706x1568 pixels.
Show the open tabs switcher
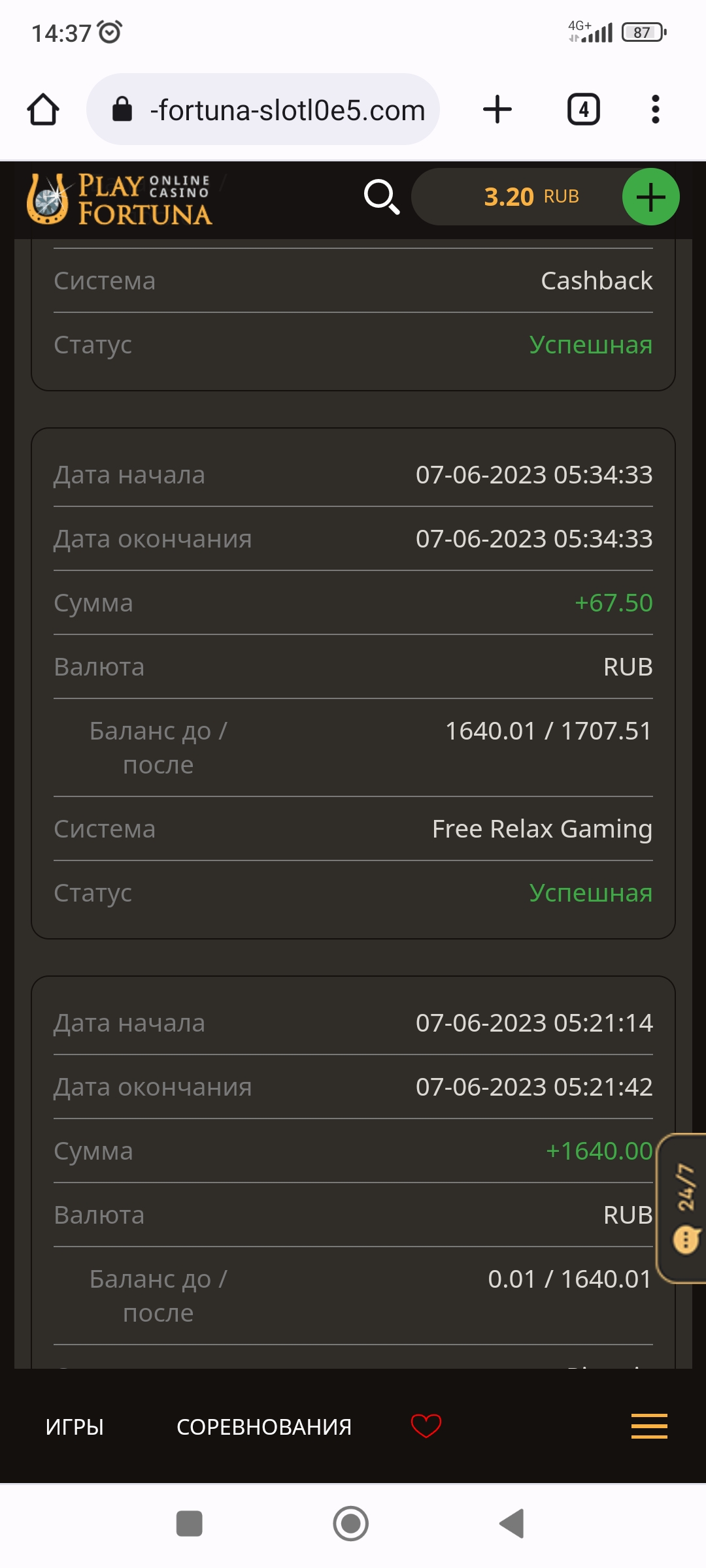click(x=583, y=110)
